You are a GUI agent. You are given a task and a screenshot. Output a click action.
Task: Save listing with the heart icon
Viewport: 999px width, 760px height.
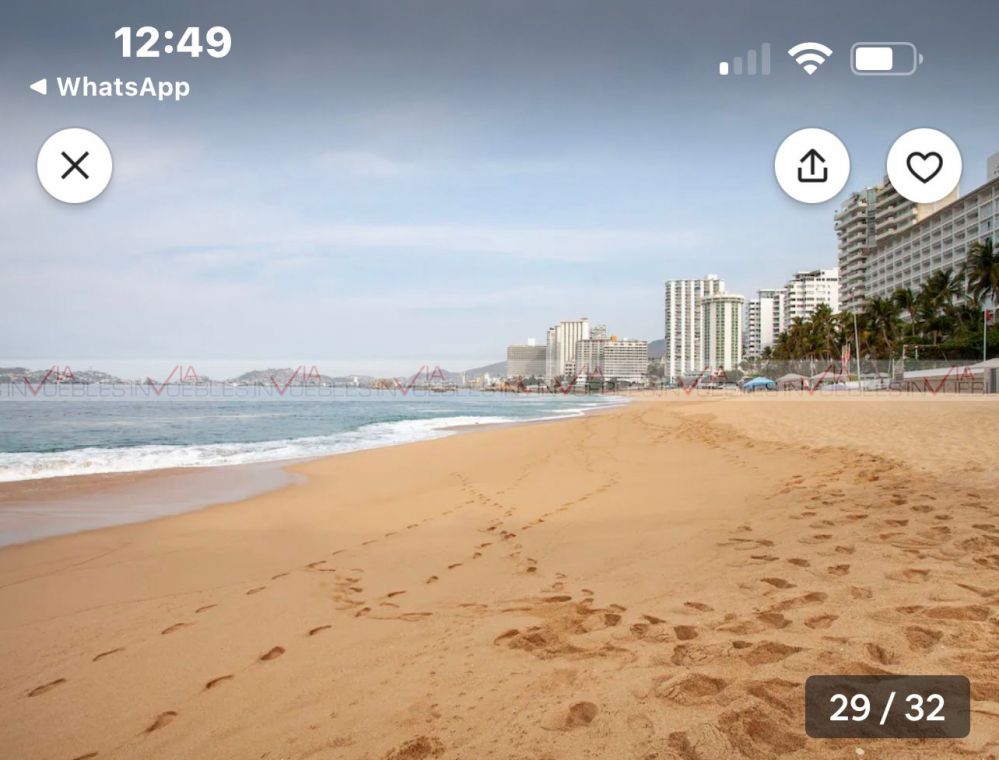click(x=924, y=166)
